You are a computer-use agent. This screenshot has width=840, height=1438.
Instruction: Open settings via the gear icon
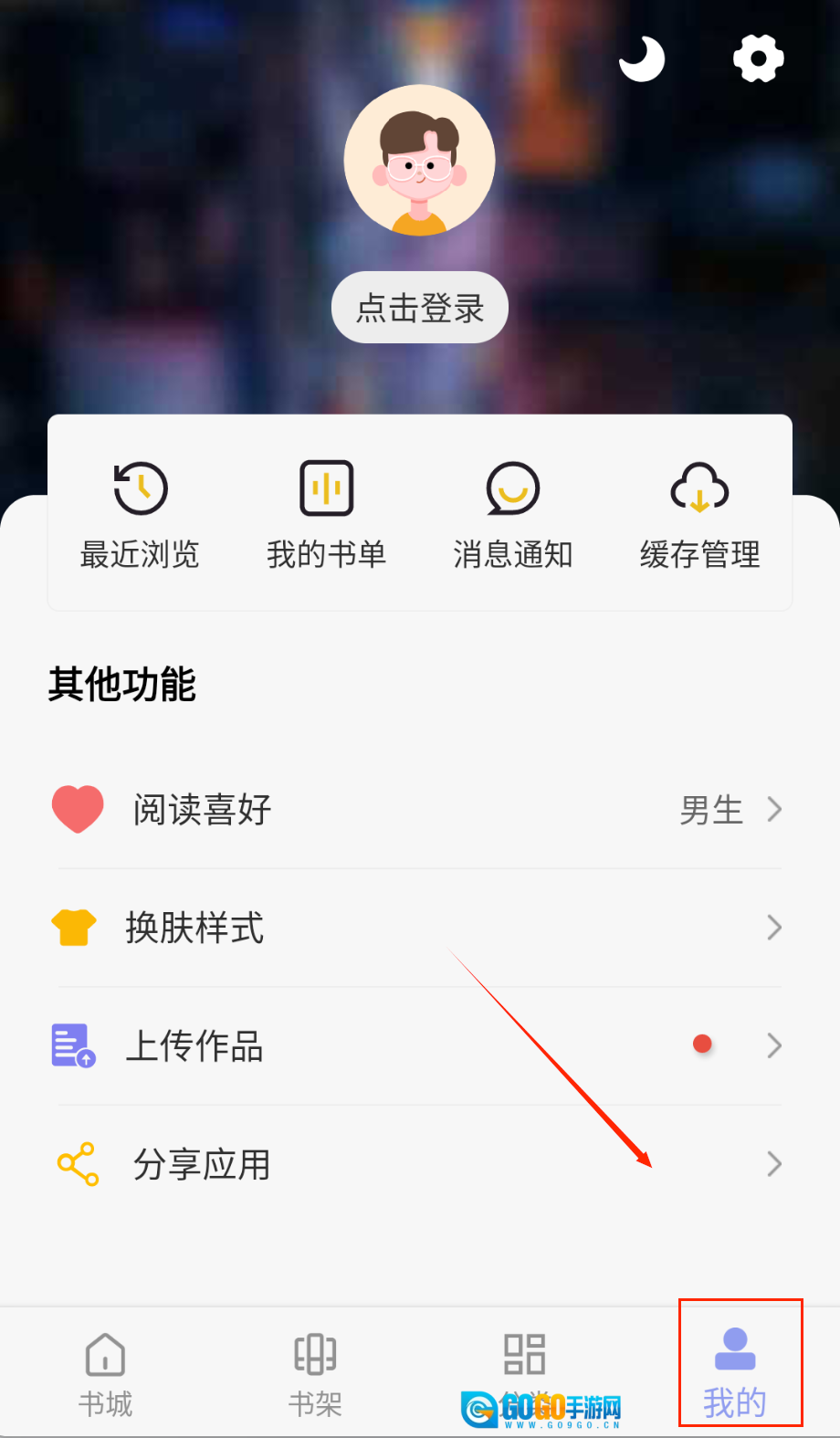758,59
